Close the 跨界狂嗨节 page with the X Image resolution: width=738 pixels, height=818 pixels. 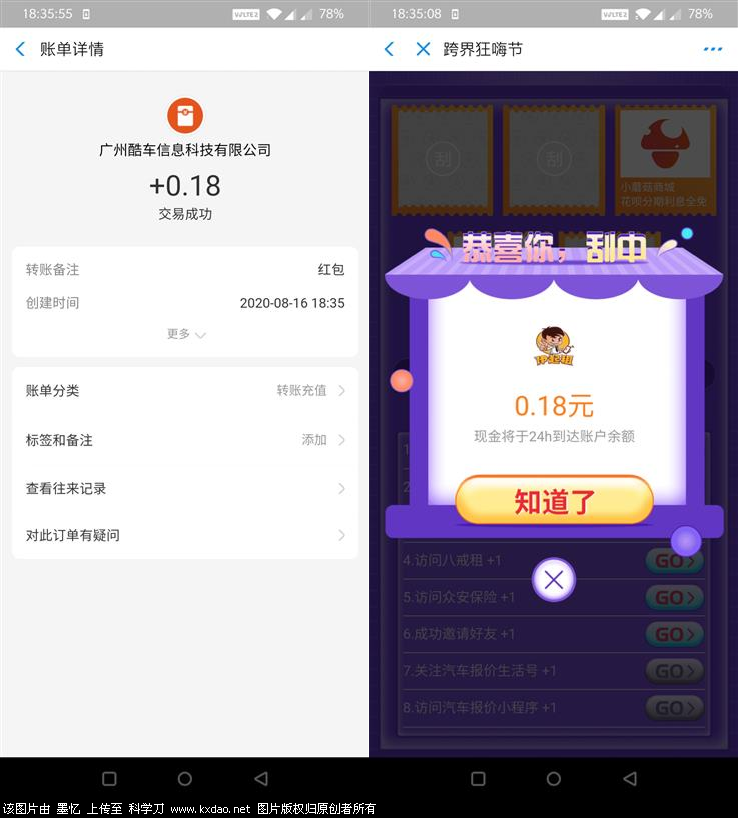click(423, 49)
